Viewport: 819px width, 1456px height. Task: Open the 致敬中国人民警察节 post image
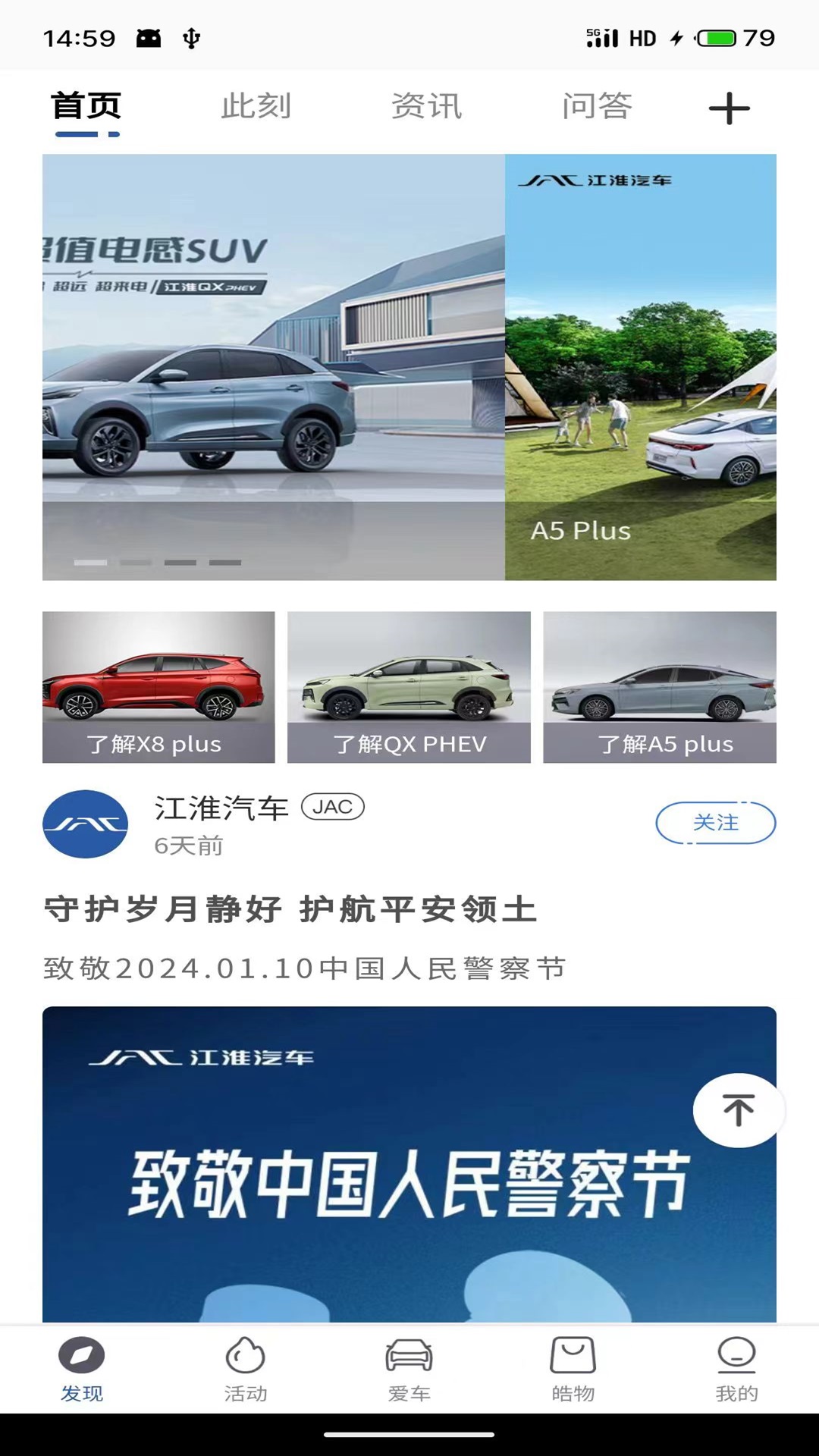point(409,1183)
